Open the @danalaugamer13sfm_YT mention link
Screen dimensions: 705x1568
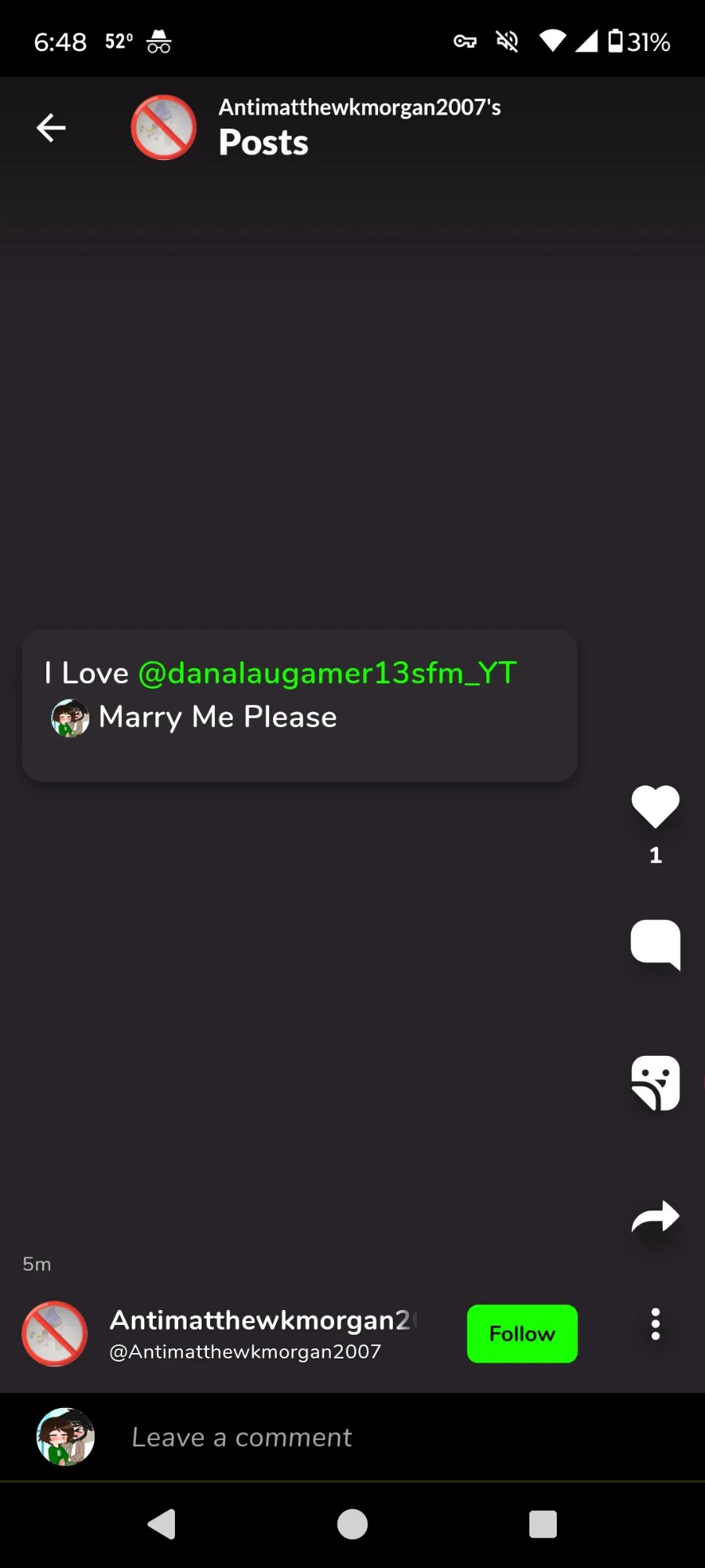pos(327,673)
